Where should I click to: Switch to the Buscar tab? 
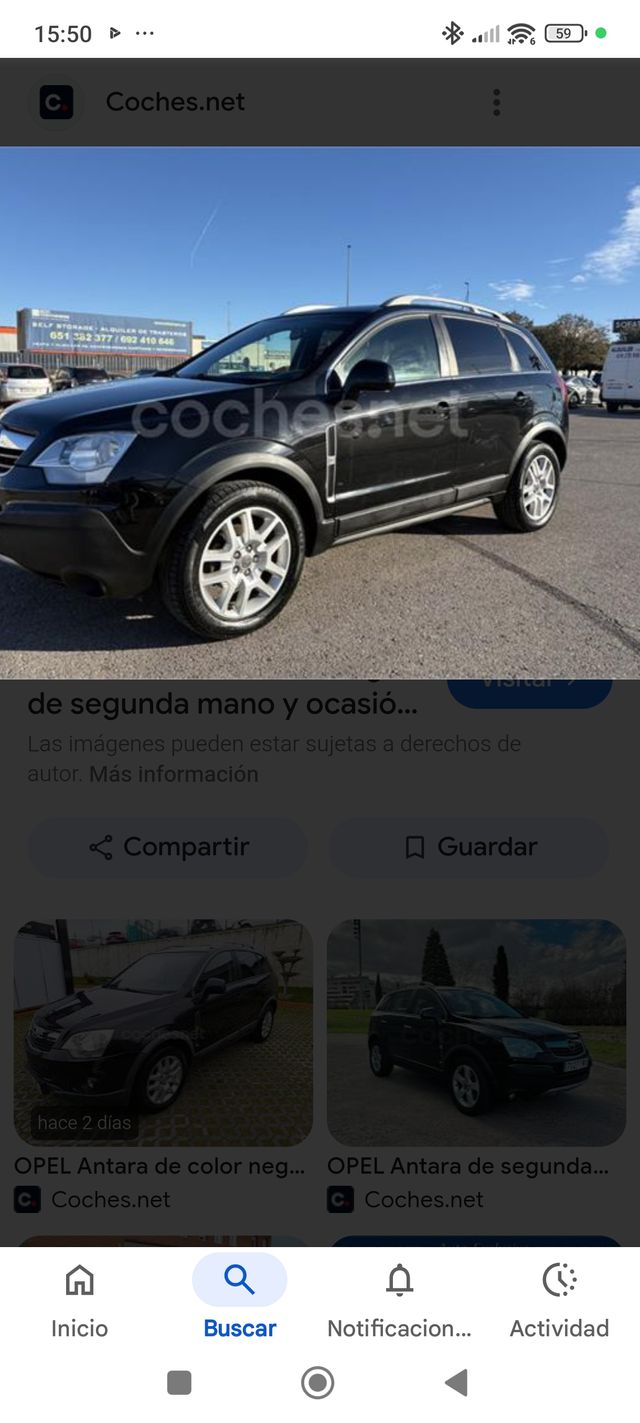coord(240,1297)
